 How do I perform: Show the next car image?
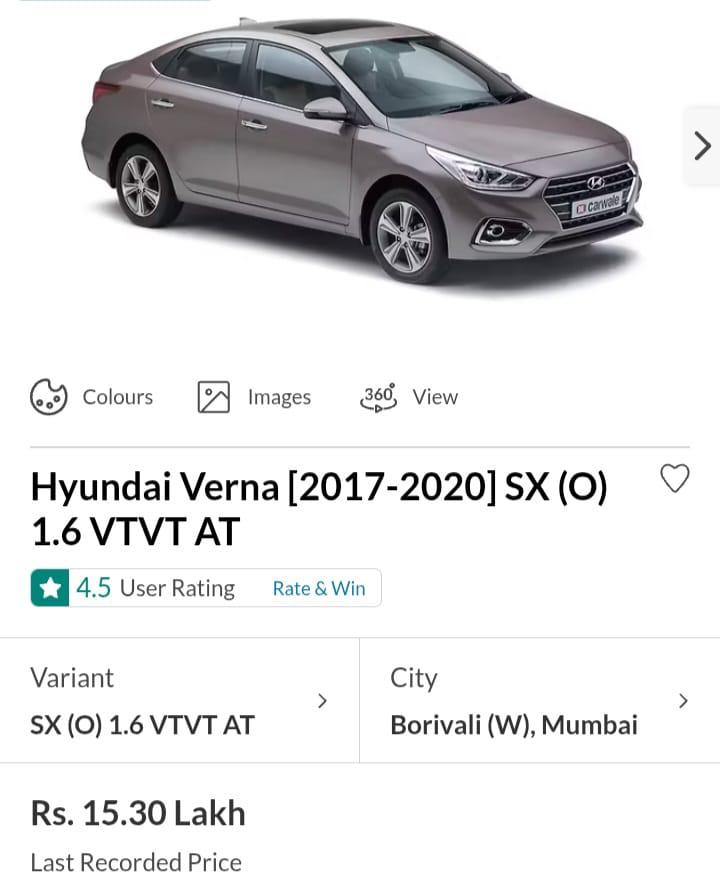click(x=702, y=146)
